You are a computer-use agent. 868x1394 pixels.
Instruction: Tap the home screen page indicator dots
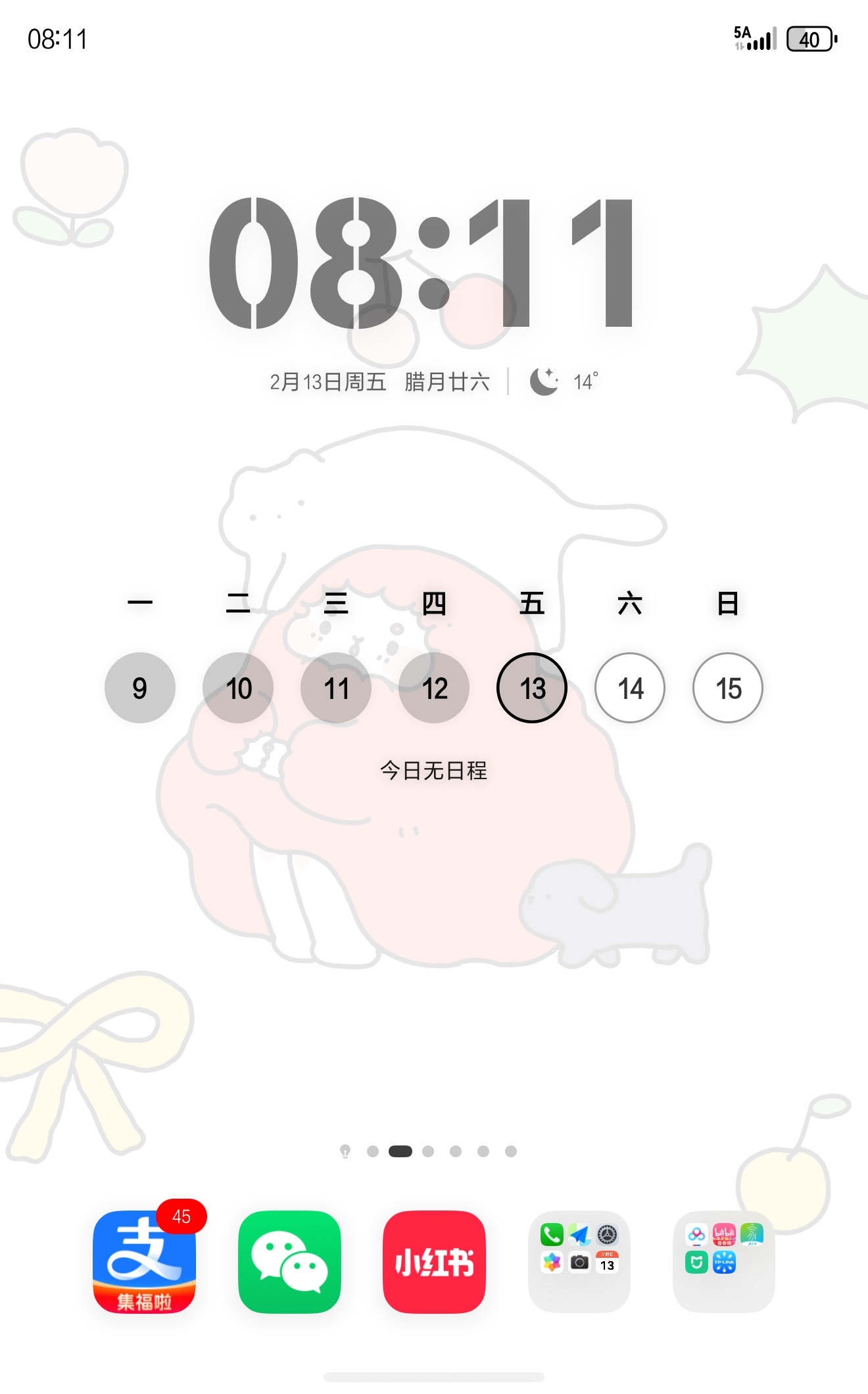[427, 1151]
